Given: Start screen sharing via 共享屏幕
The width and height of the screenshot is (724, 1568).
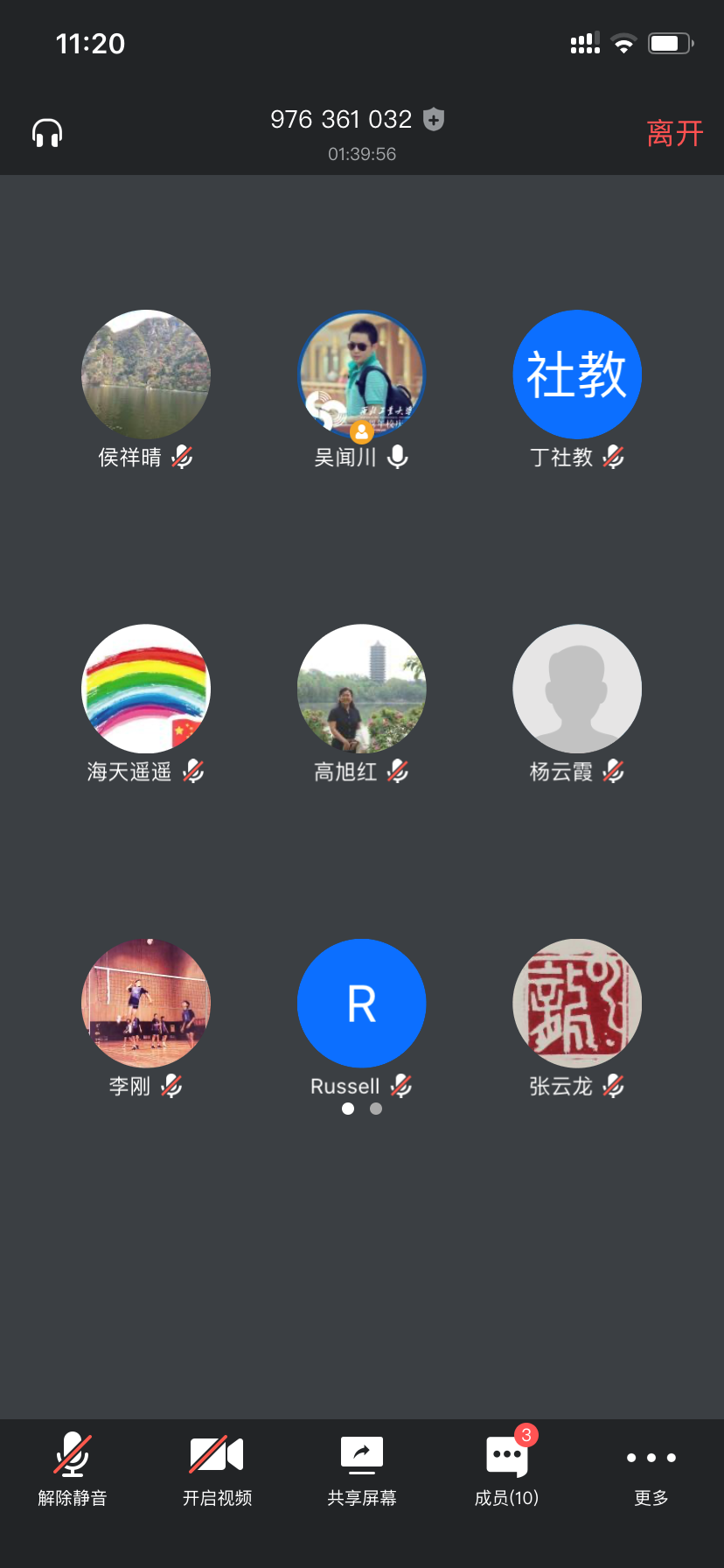Looking at the screenshot, I should [x=362, y=1472].
